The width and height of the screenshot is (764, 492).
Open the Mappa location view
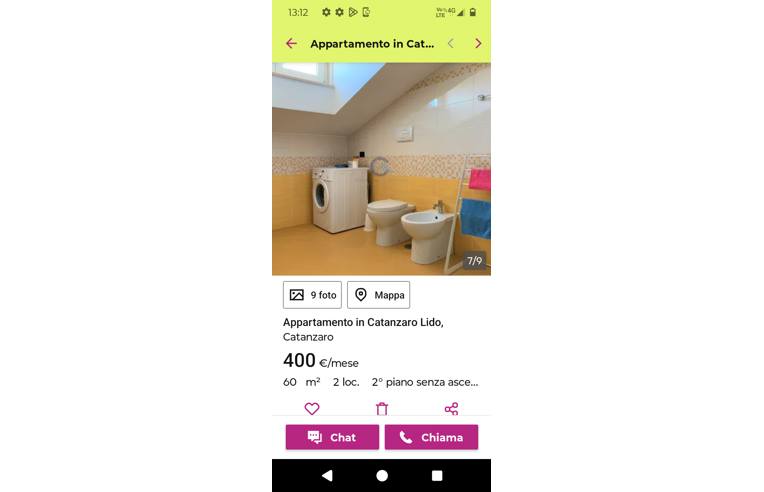click(379, 295)
